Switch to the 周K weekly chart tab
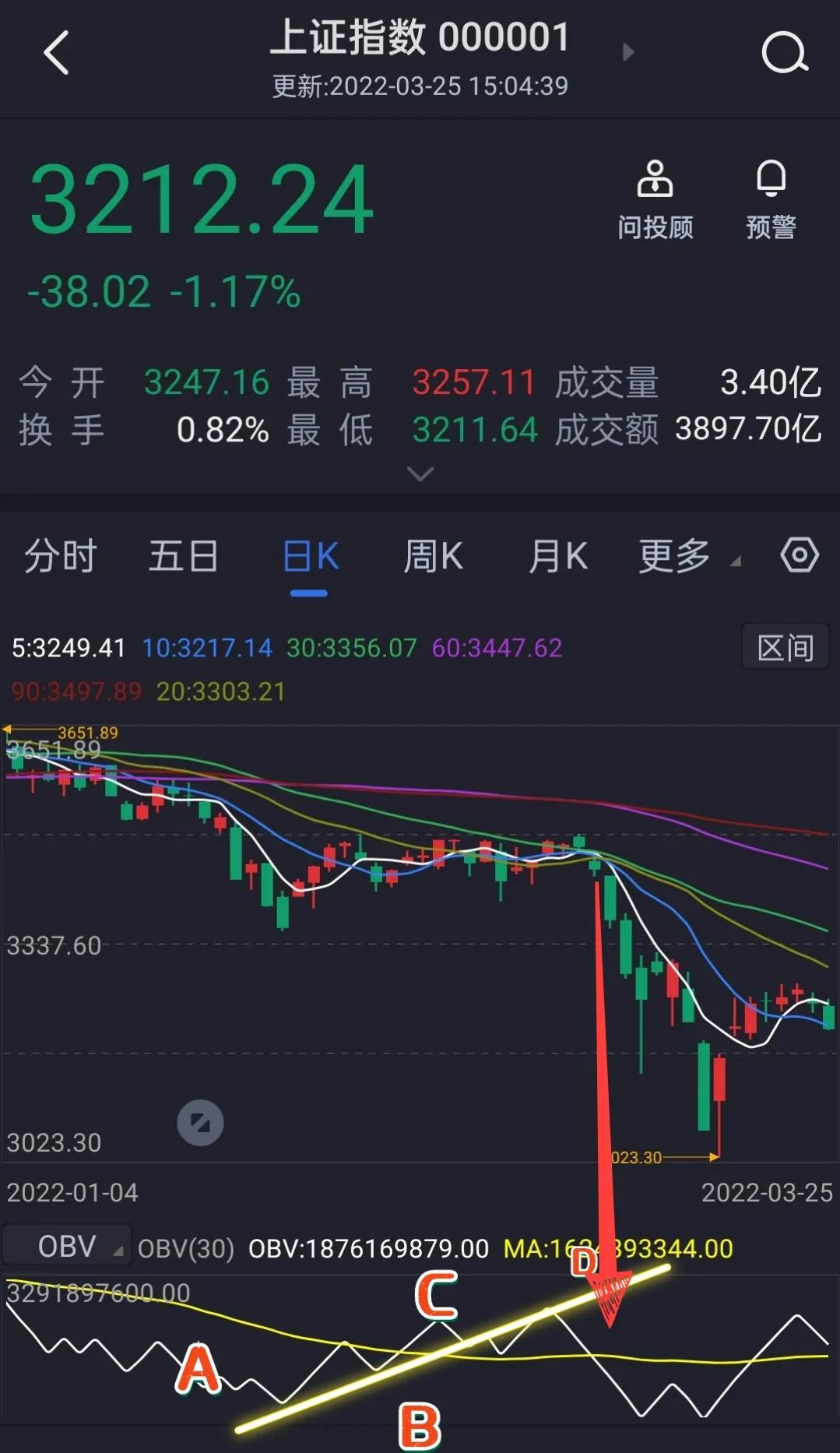Viewport: 840px width, 1453px height. 433,554
